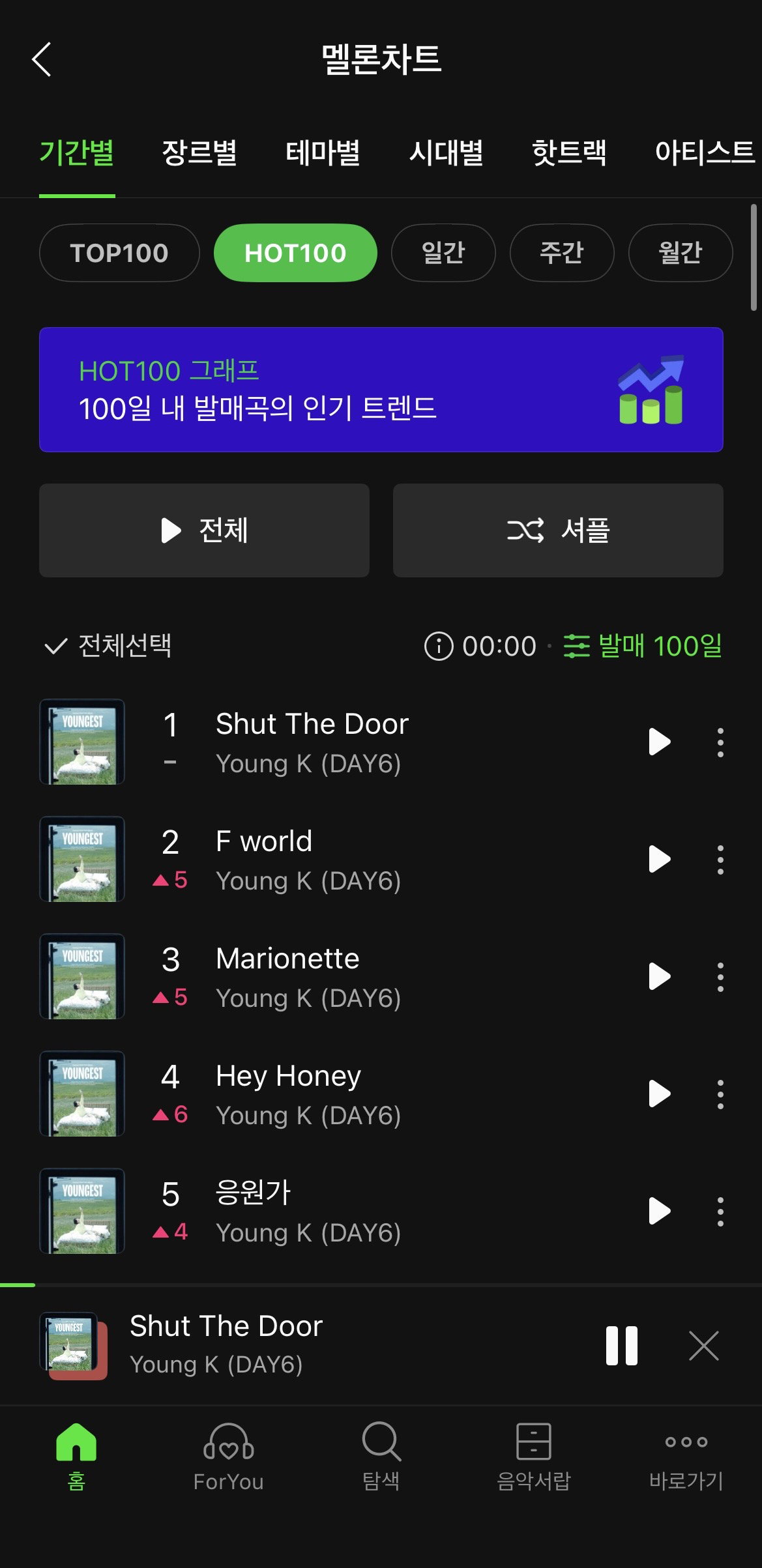
Task: Play the song Hey Honey
Action: tap(660, 1094)
